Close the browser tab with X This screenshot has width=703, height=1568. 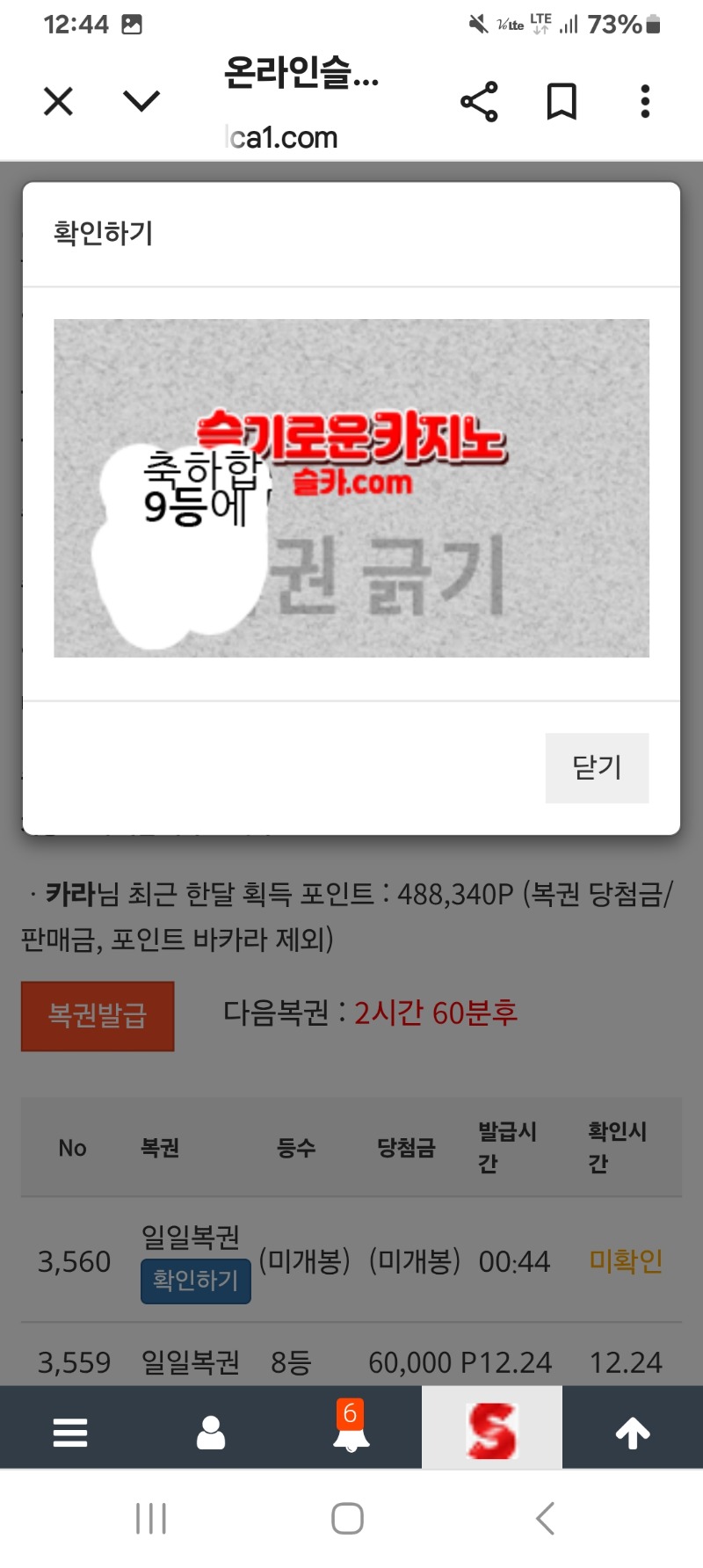pyautogui.click(x=58, y=101)
